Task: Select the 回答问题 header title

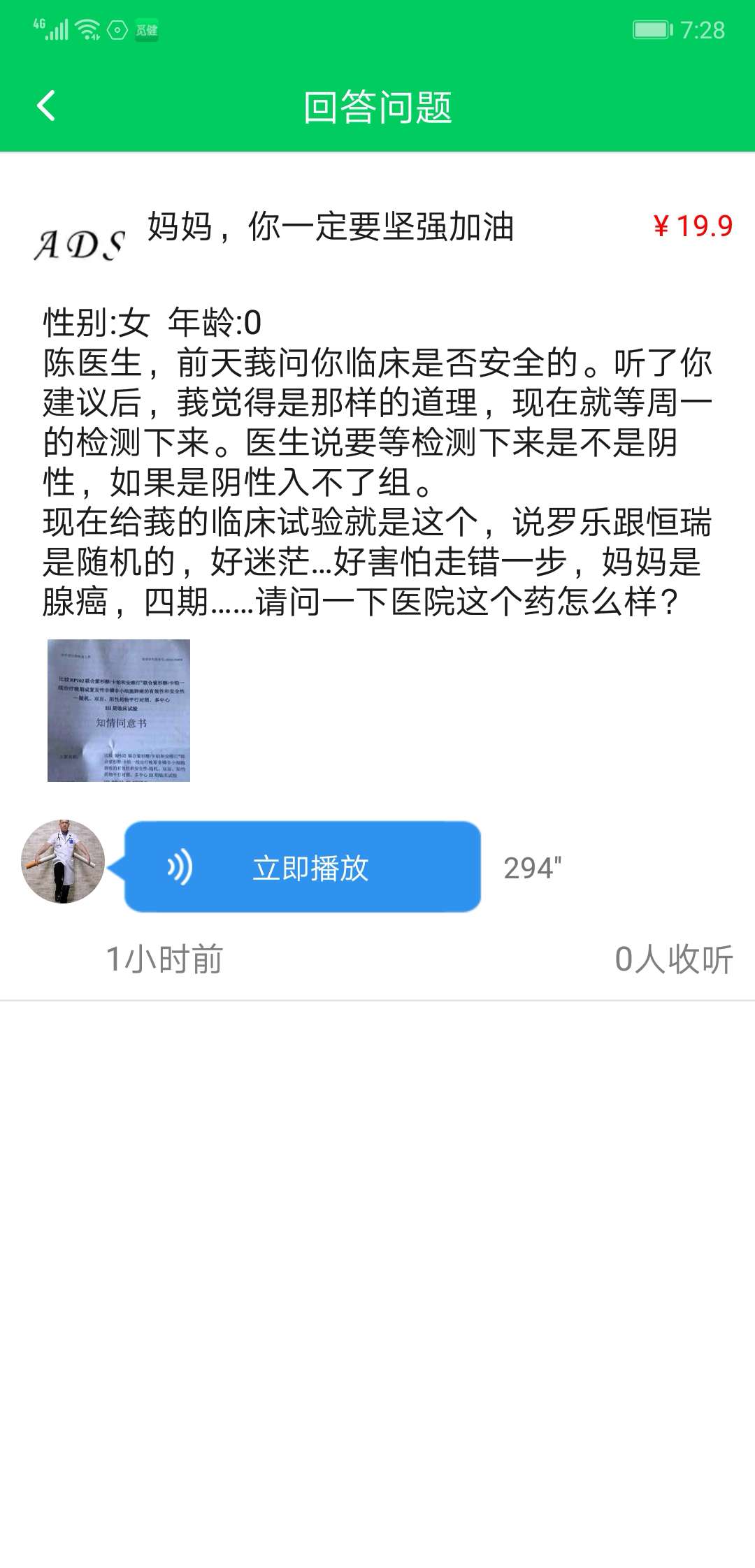Action: (x=377, y=106)
